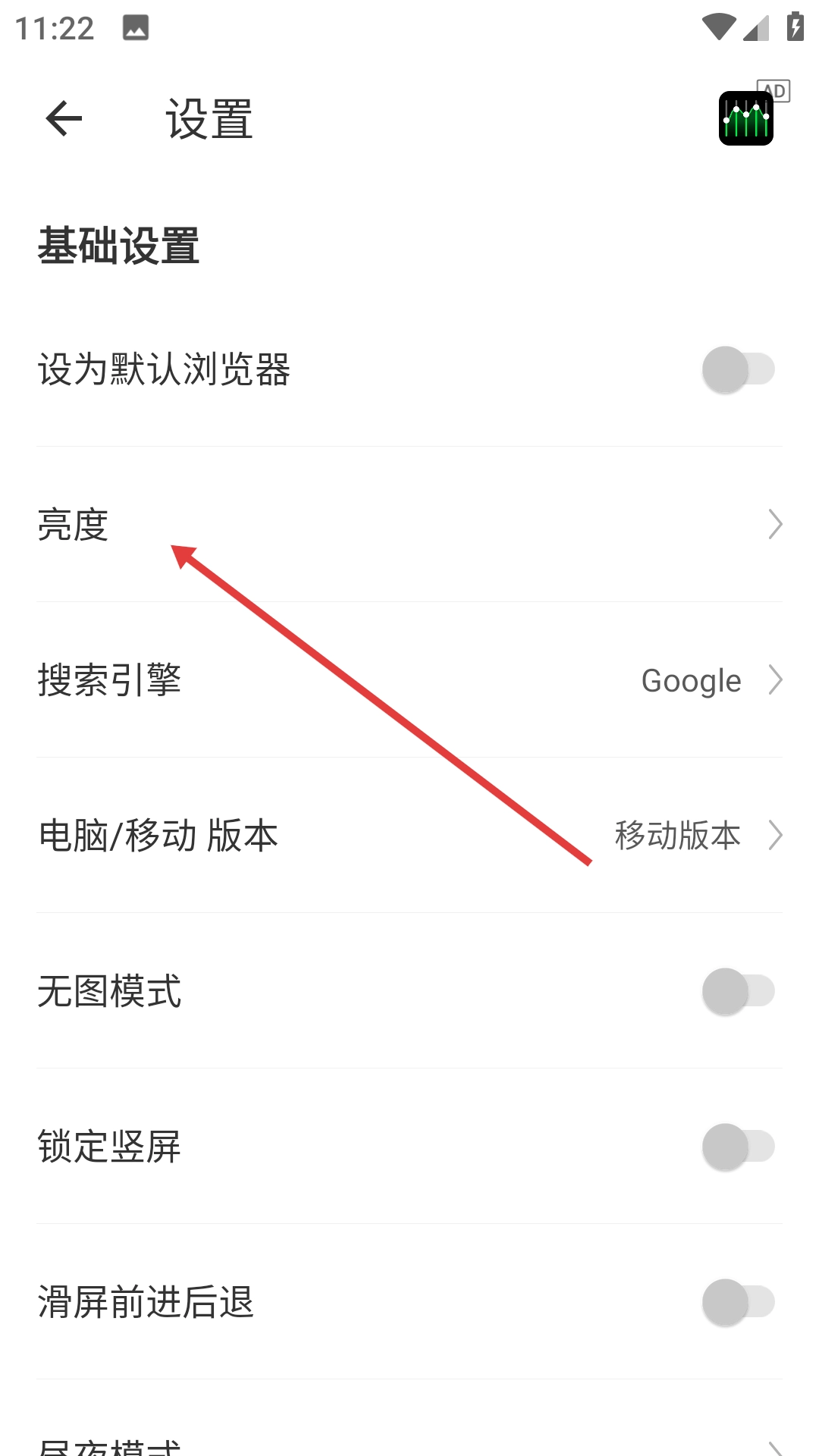
Task: Open the AD equalizer app icon
Action: click(746, 118)
